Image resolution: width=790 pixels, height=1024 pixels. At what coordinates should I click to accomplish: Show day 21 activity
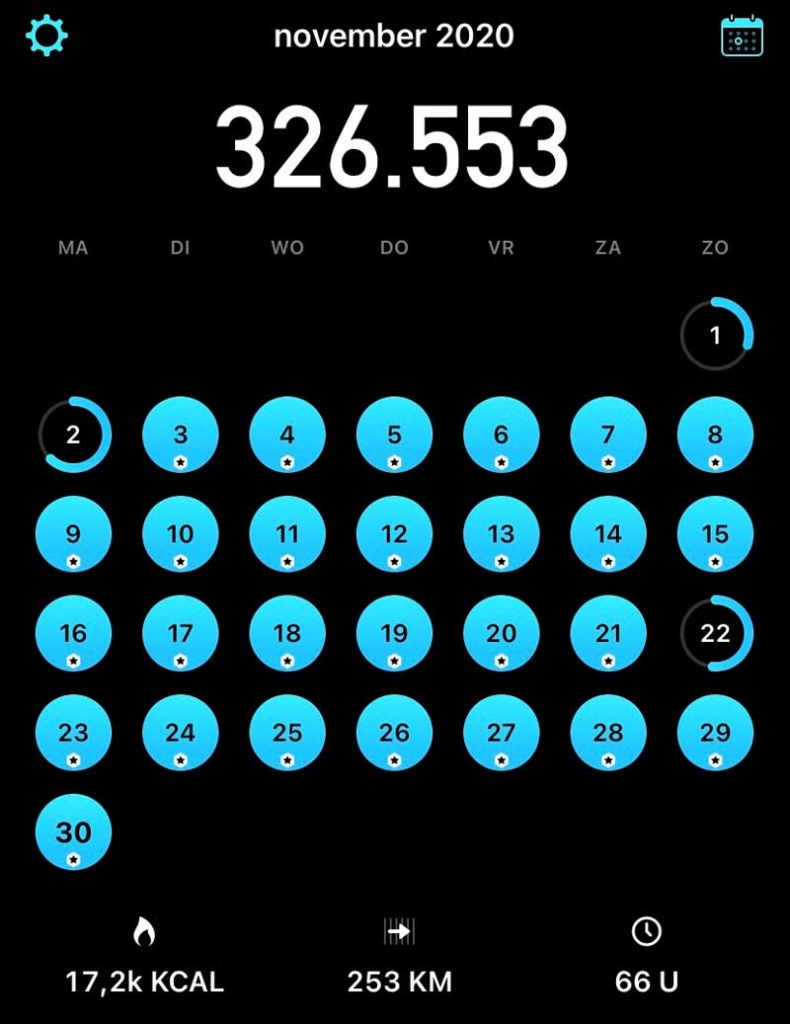coord(608,633)
